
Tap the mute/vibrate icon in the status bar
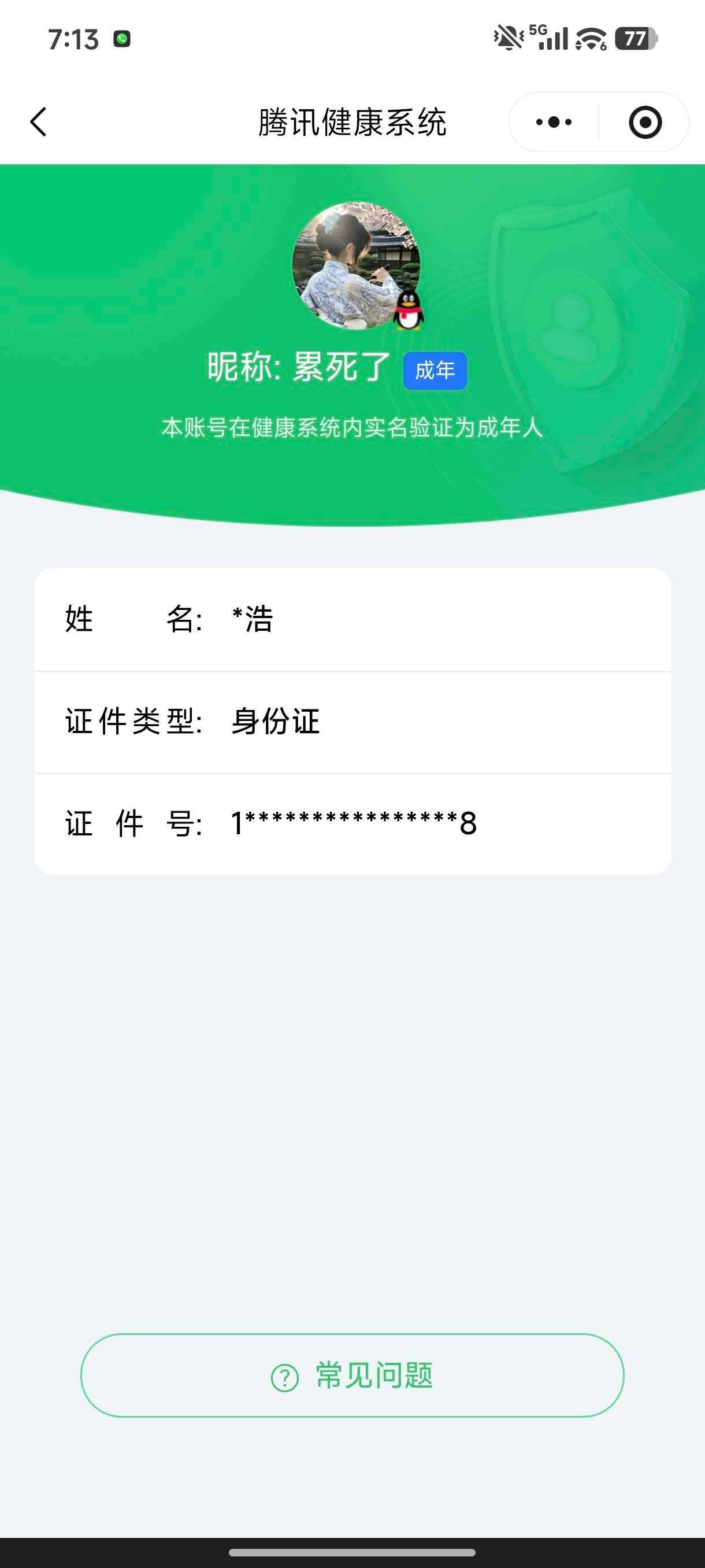pyautogui.click(x=507, y=38)
